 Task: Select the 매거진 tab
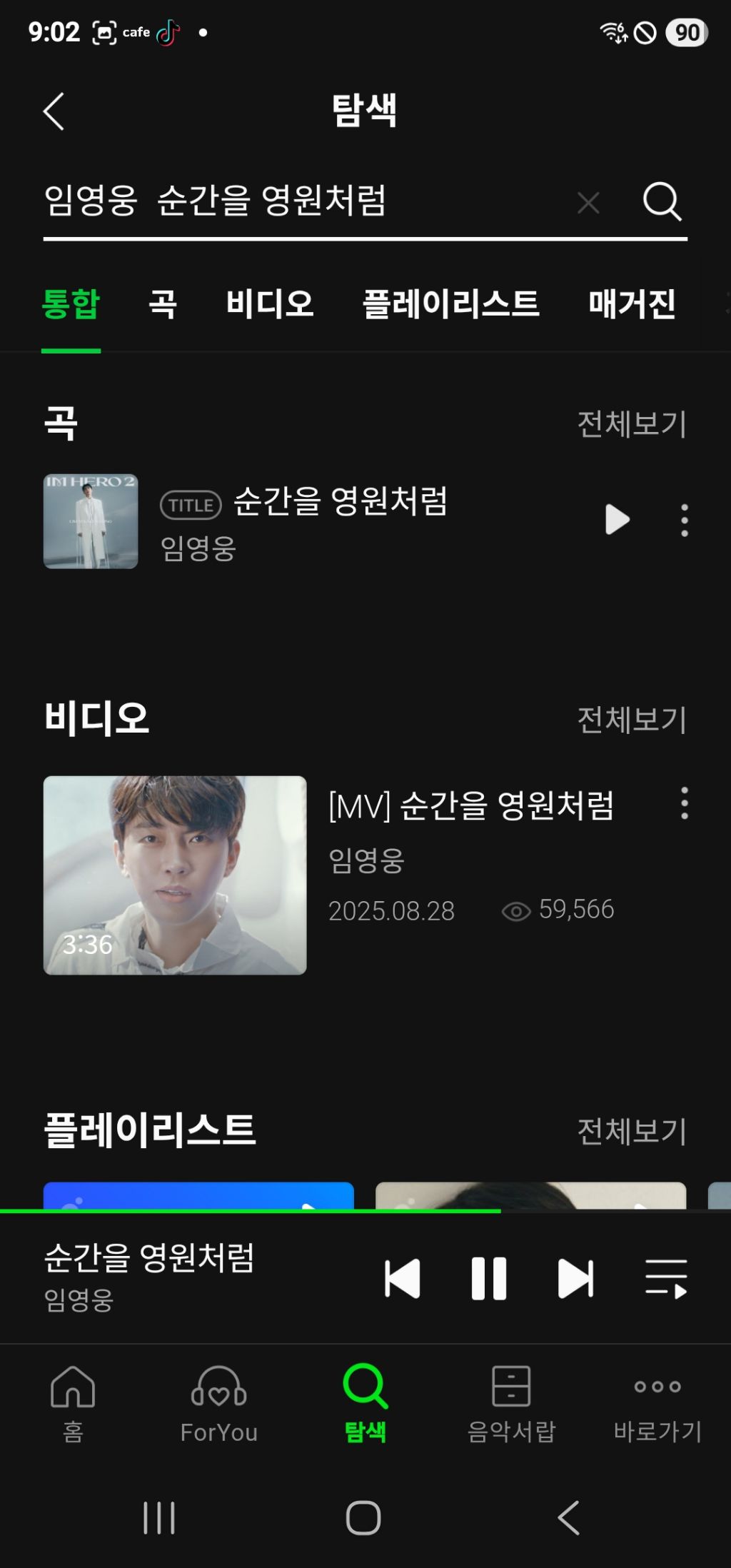point(632,304)
